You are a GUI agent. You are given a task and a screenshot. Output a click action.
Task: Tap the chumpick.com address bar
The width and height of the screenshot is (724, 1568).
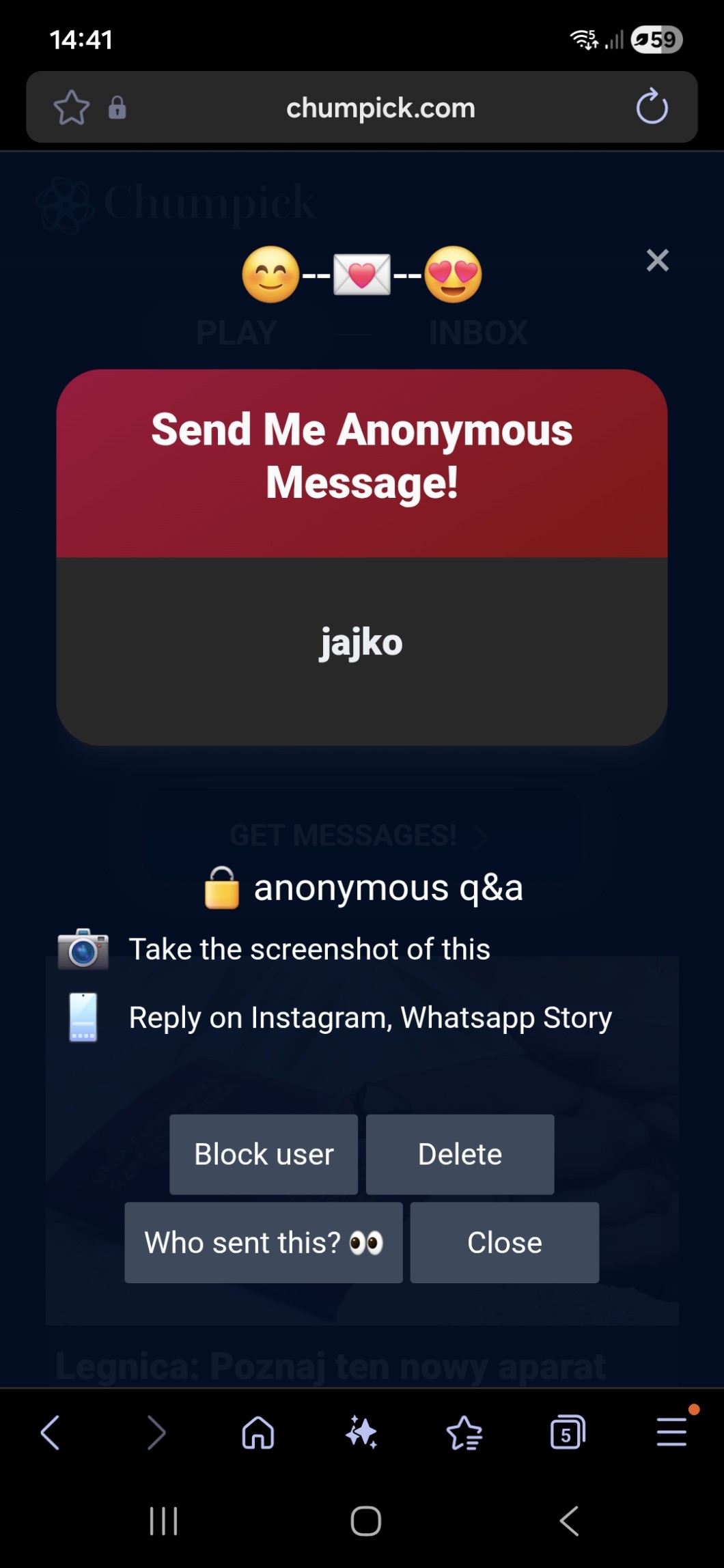pos(380,108)
